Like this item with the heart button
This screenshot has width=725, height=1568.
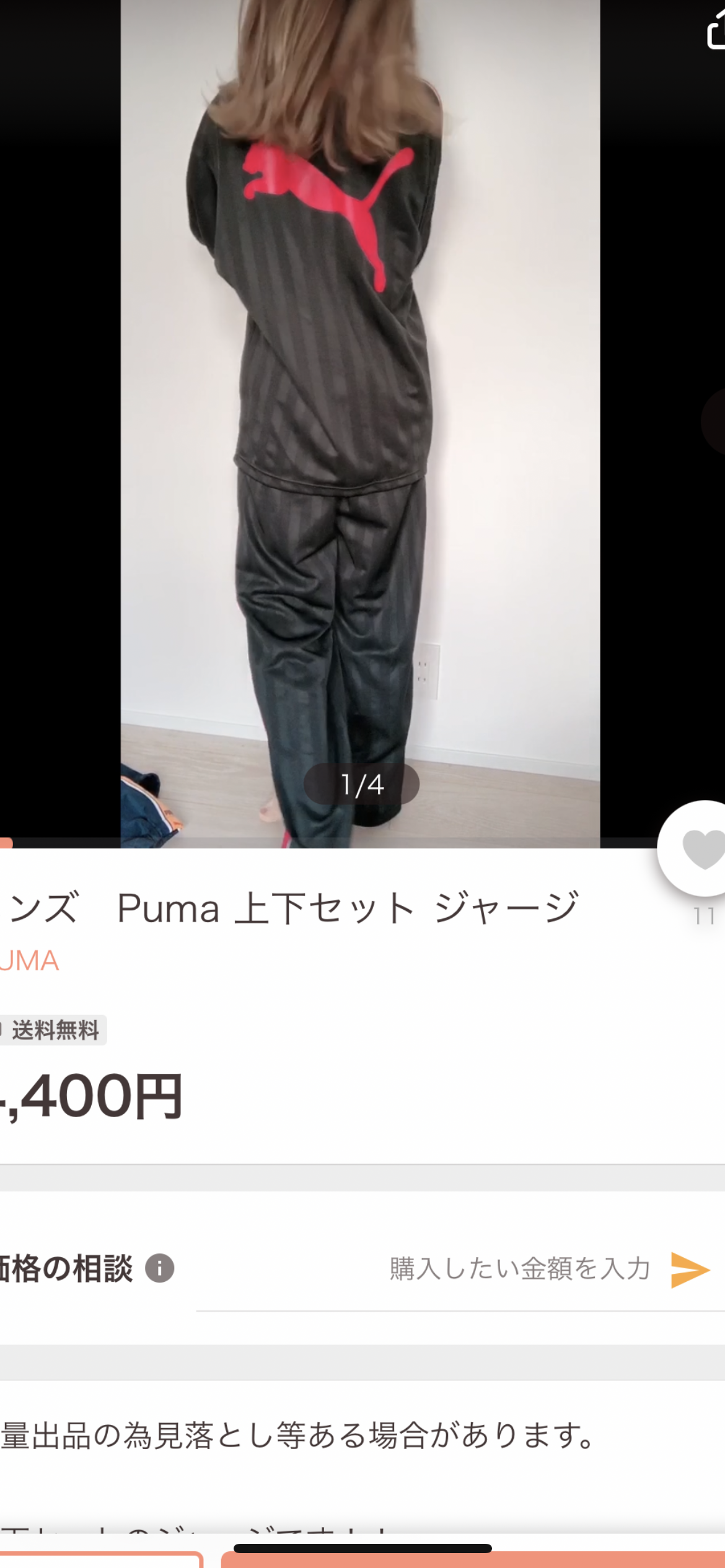(700, 850)
